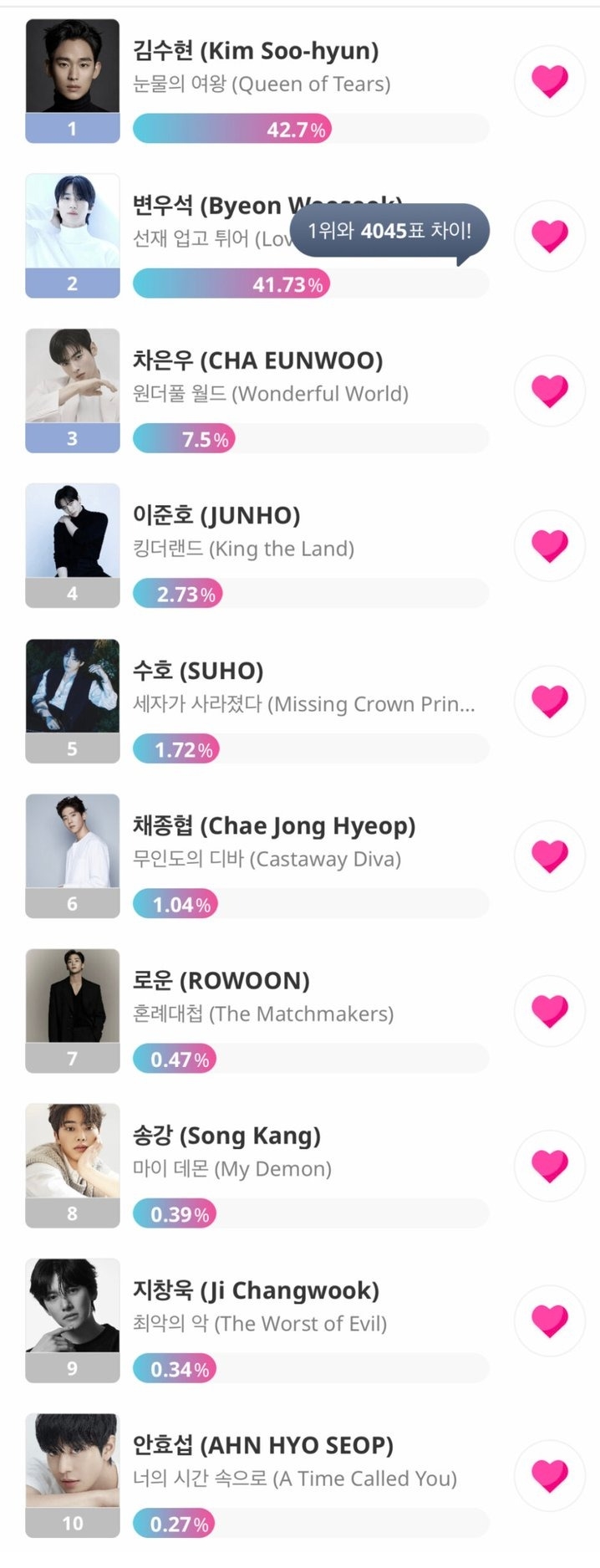Give a heart to CHA EUNWOO
Image resolution: width=600 pixels, height=1568 pixels.
pyautogui.click(x=549, y=391)
